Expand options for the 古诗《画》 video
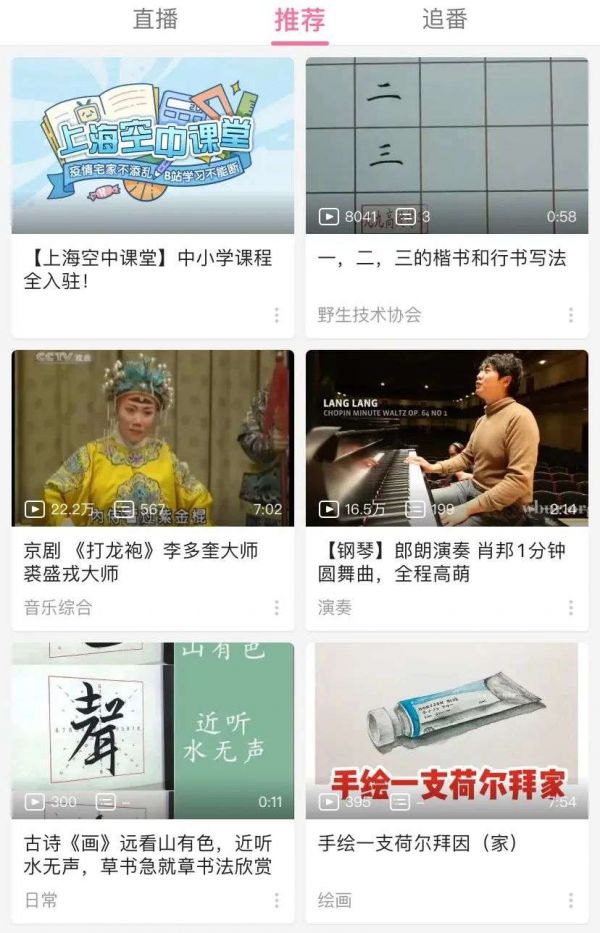Screen dimensions: 600x933 277,900
